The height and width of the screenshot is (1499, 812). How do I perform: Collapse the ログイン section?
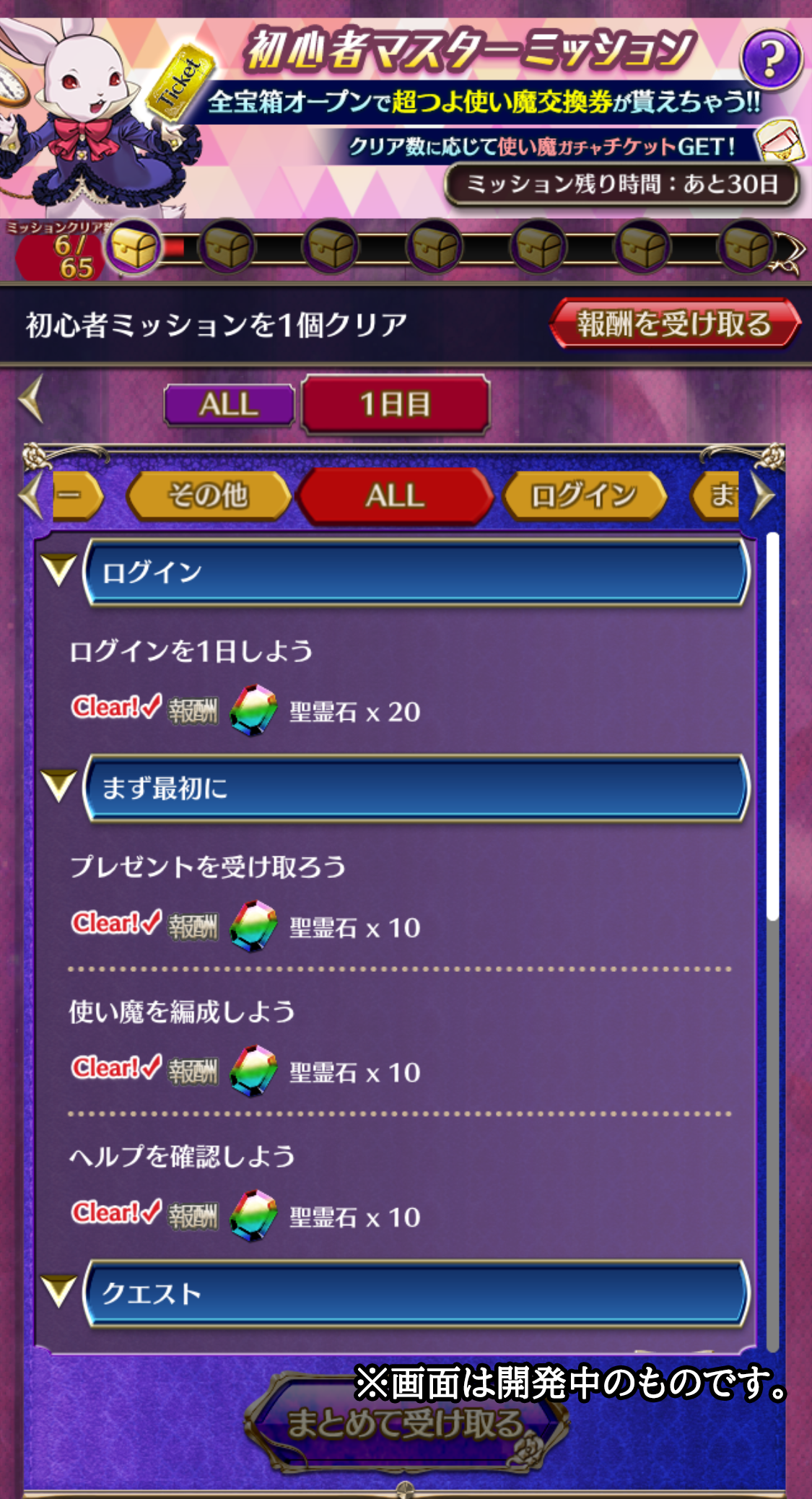[59, 570]
